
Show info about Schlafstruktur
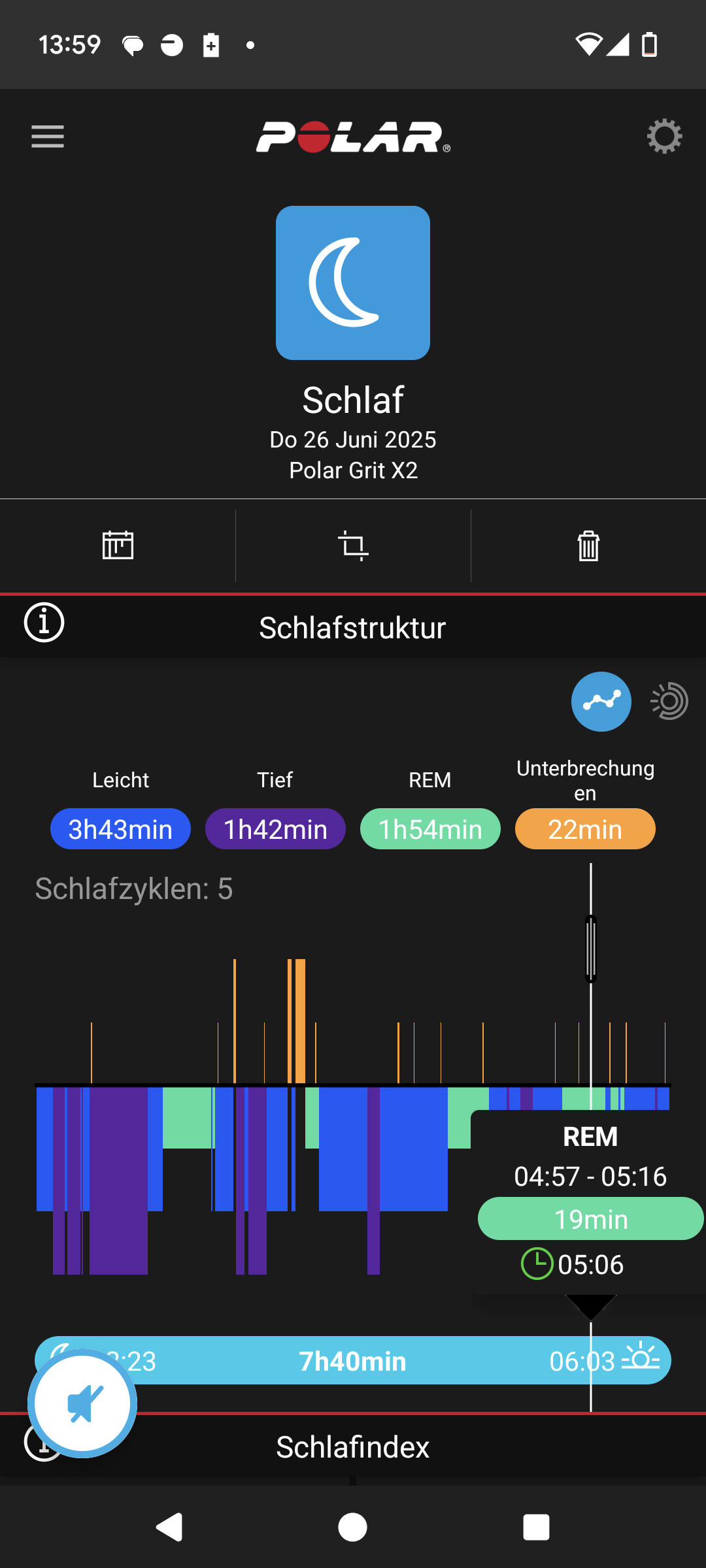tap(44, 623)
